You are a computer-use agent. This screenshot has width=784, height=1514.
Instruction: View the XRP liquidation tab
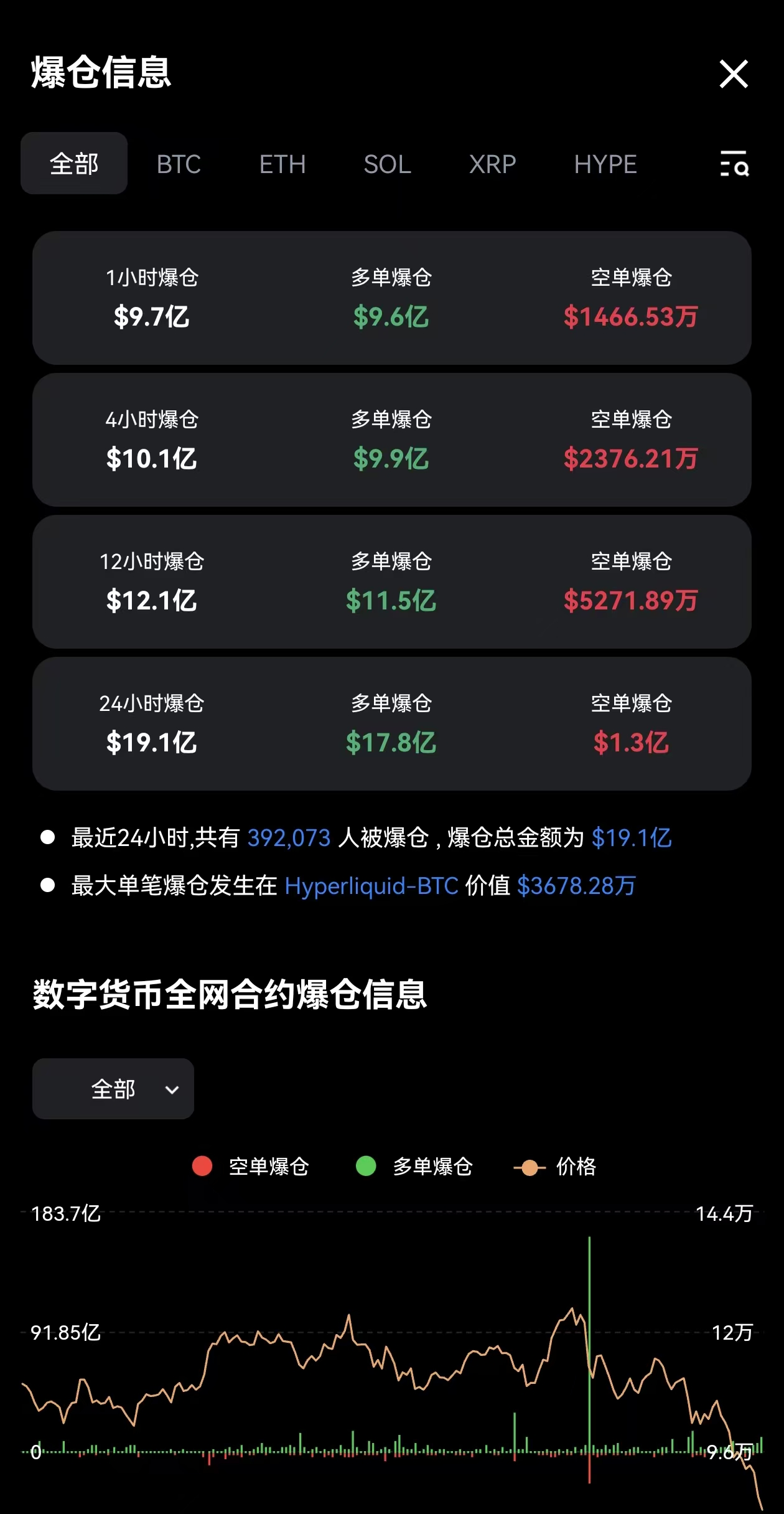click(x=492, y=164)
